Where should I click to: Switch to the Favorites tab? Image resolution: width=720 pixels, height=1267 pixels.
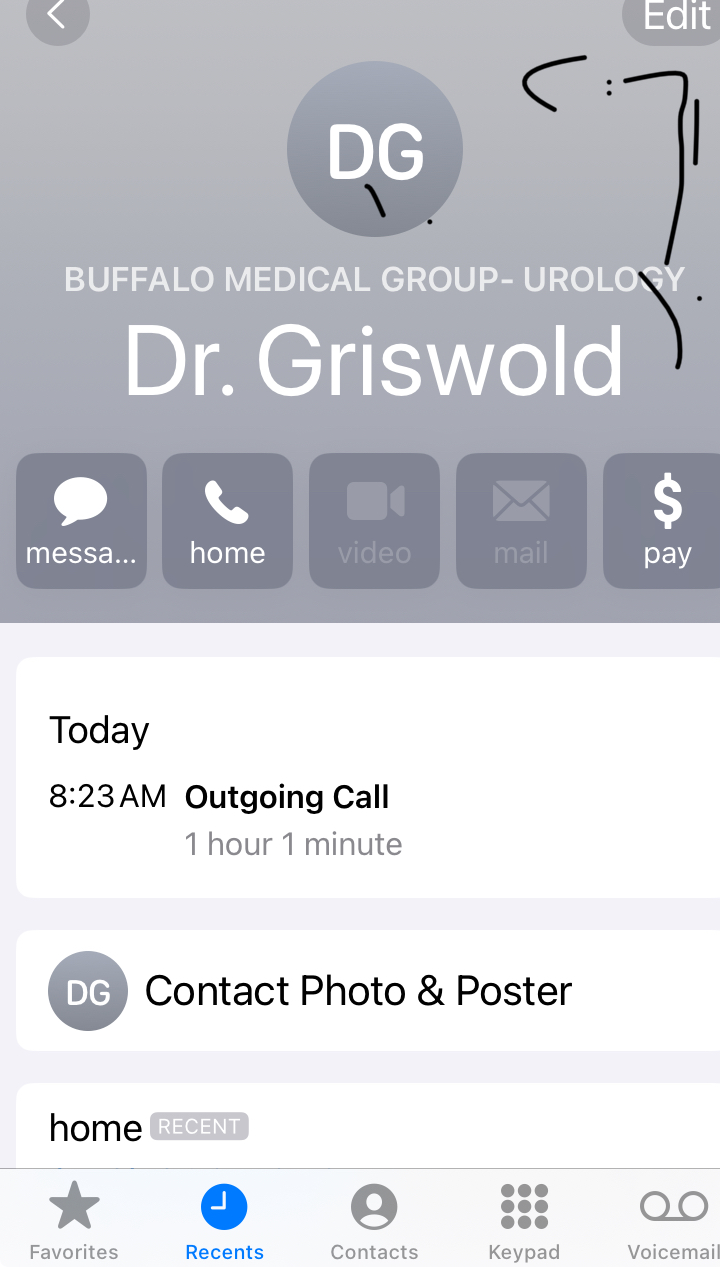pyautogui.click(x=74, y=1220)
